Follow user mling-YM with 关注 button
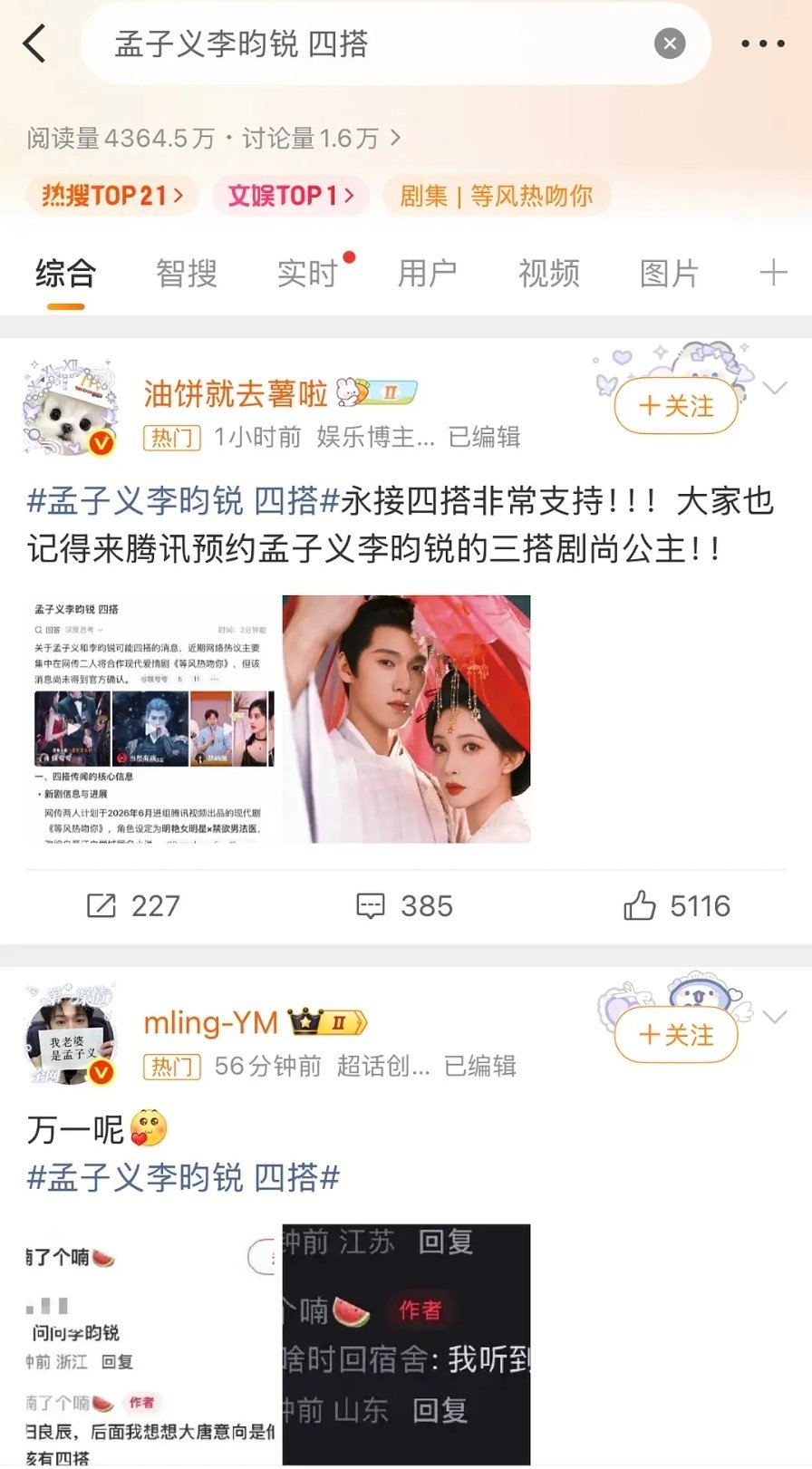The height and width of the screenshot is (1469, 812). [x=675, y=1034]
